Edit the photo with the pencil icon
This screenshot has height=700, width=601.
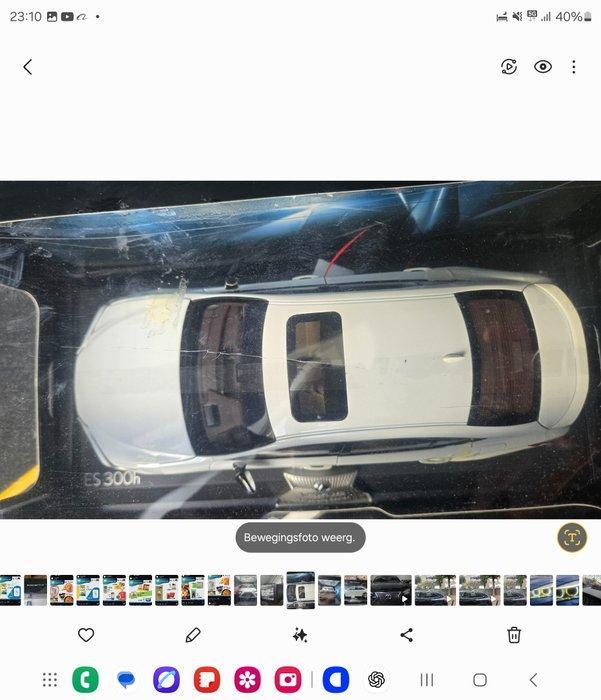pyautogui.click(x=193, y=635)
